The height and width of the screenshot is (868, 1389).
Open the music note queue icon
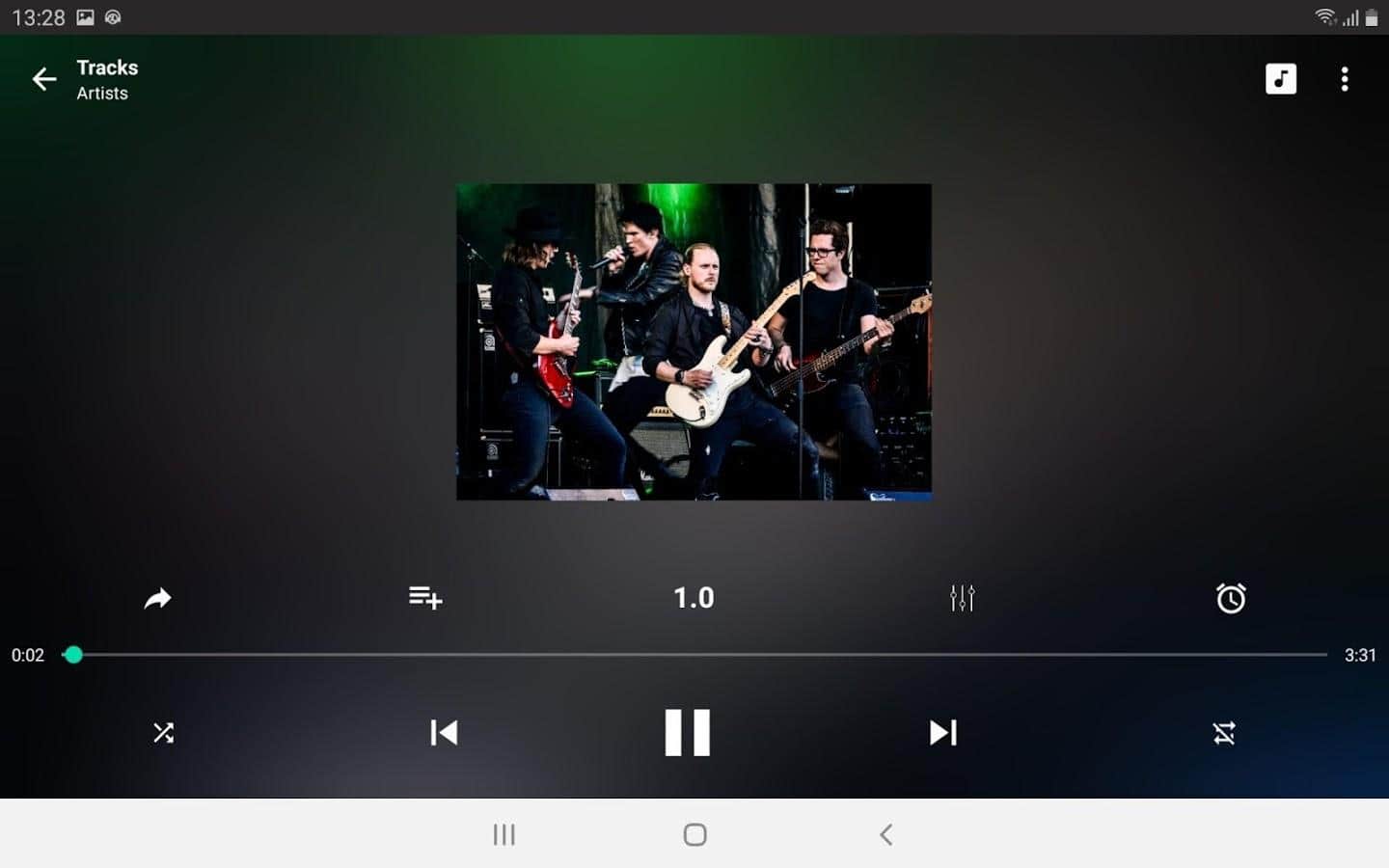1280,79
